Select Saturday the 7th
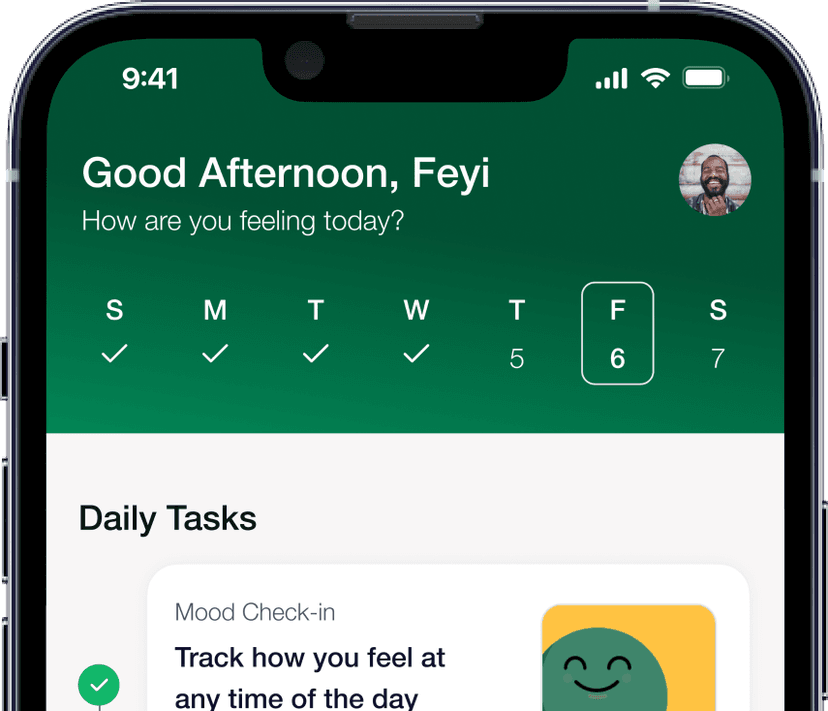 tap(718, 333)
